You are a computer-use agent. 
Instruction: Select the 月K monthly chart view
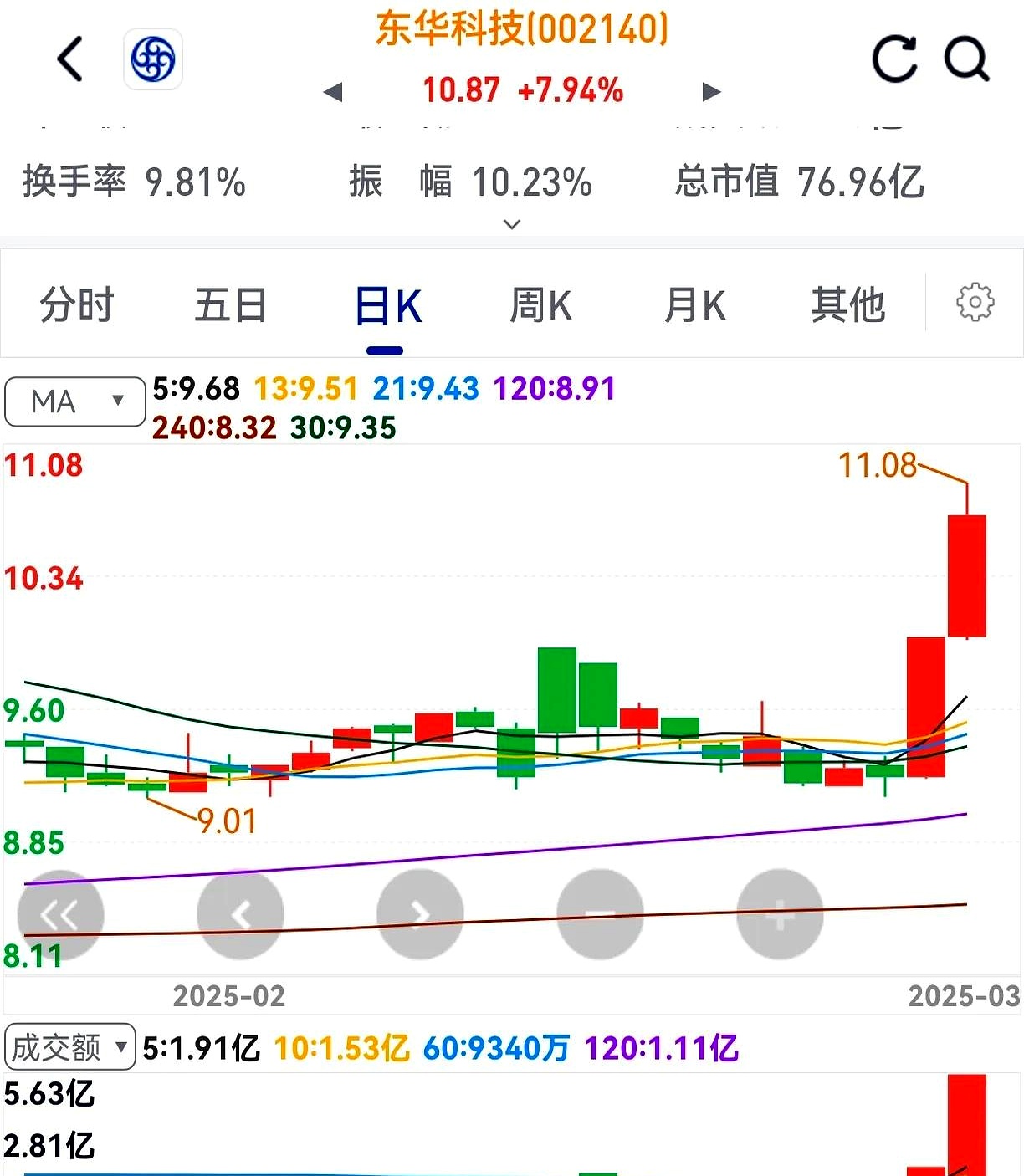pyautogui.click(x=694, y=305)
